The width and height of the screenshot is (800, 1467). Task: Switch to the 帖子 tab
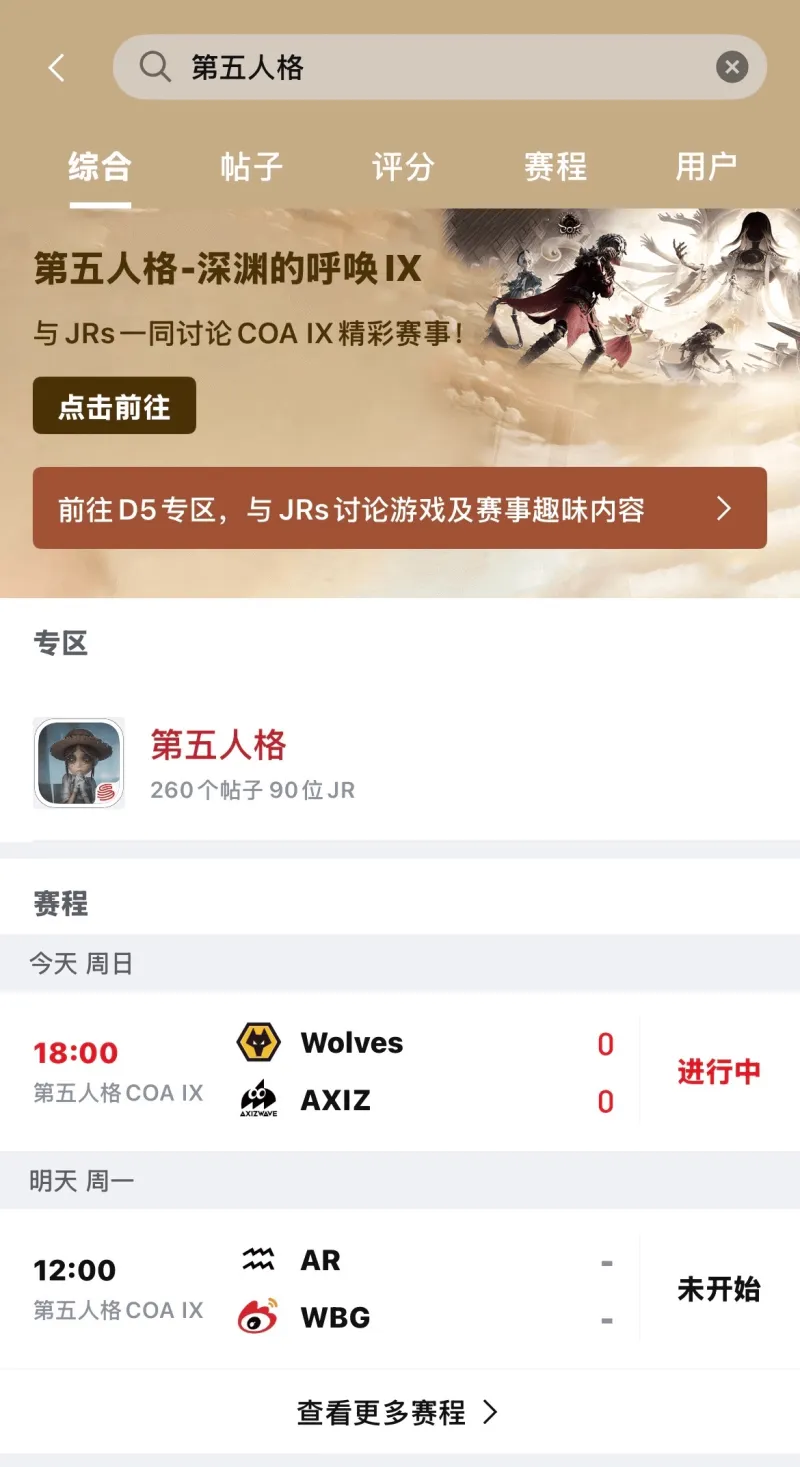251,166
